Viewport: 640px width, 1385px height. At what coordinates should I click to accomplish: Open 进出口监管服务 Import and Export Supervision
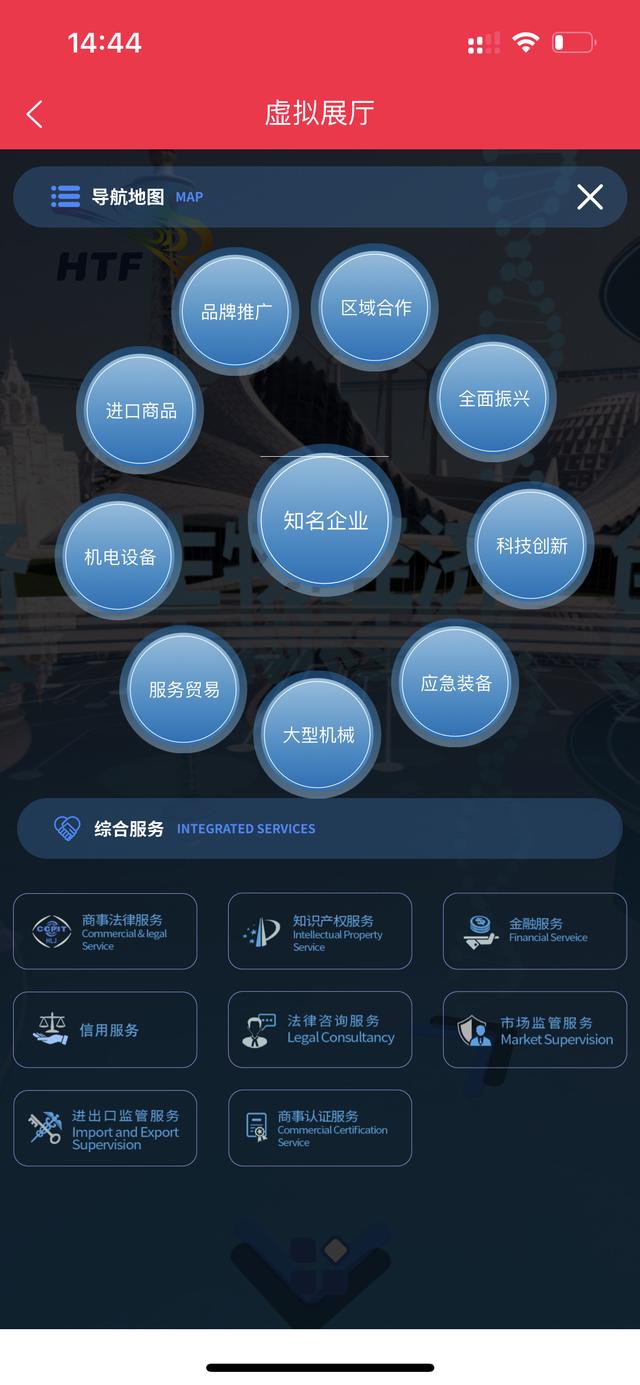pos(105,1128)
